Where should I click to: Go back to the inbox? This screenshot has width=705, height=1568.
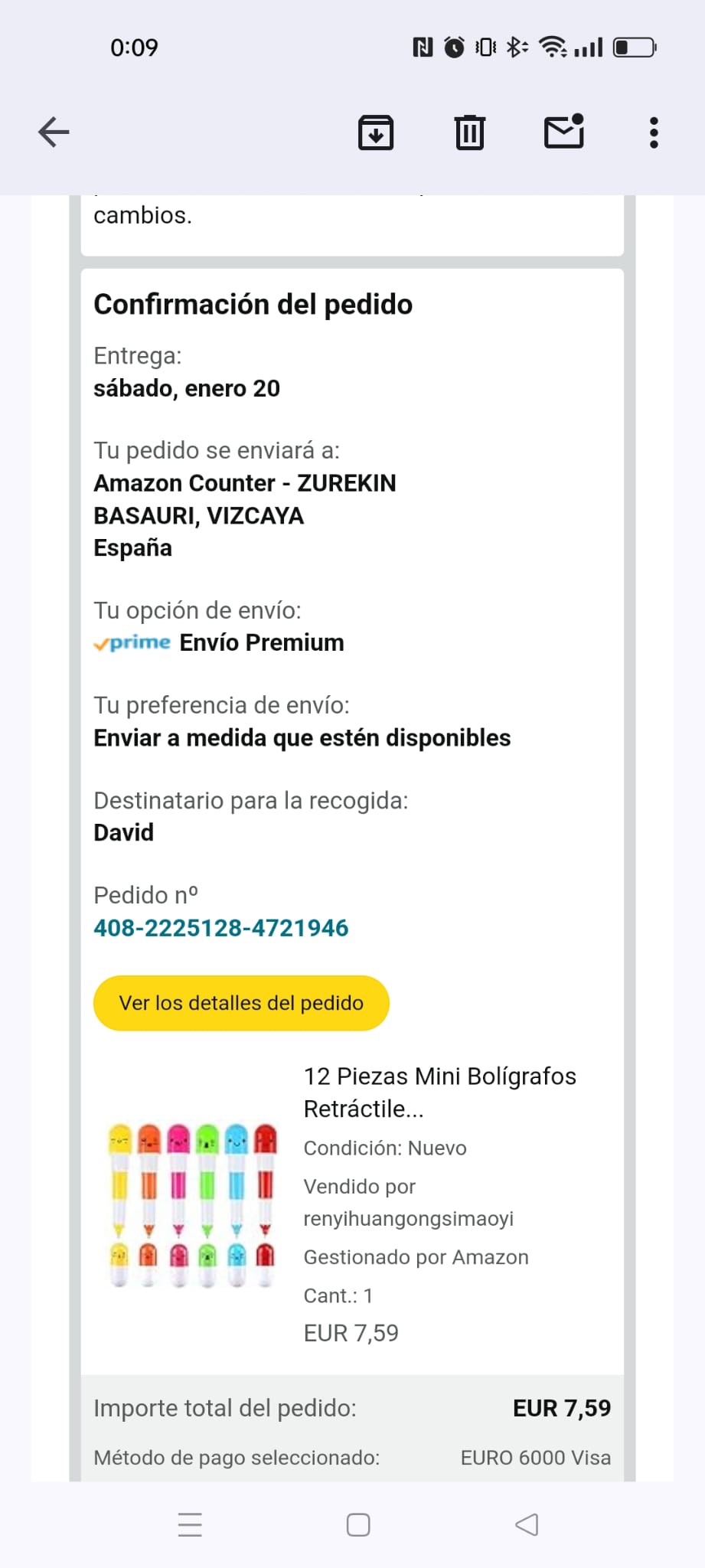coord(54,132)
